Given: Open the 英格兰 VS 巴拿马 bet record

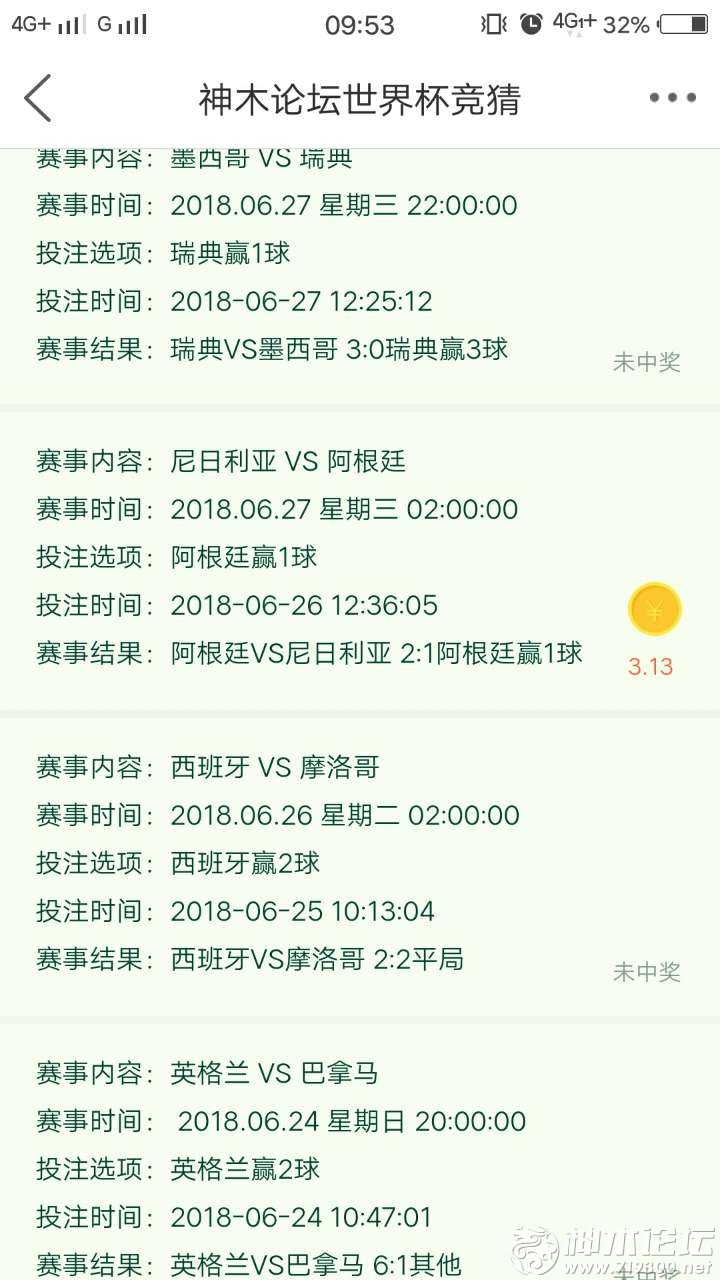Looking at the screenshot, I should tap(360, 1152).
